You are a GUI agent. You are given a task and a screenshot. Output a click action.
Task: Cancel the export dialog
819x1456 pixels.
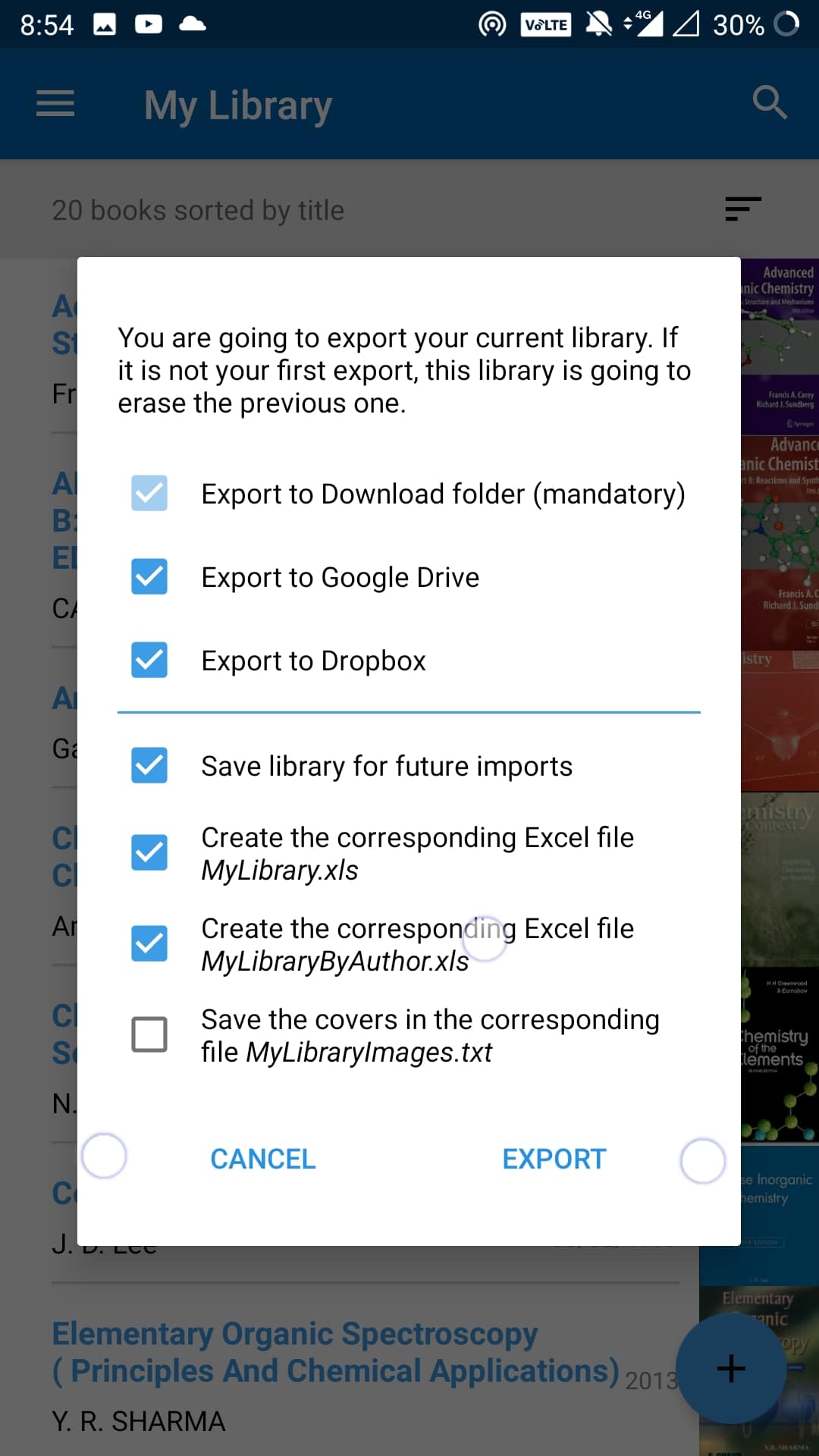pyautogui.click(x=262, y=1159)
